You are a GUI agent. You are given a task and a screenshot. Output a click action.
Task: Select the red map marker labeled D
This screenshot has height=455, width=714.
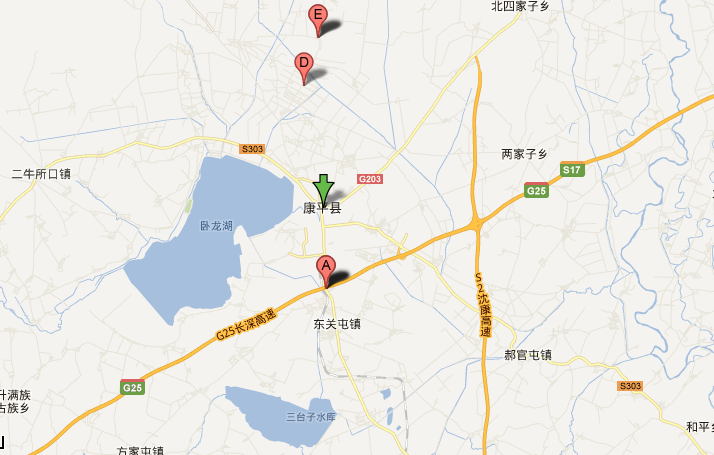[x=303, y=64]
